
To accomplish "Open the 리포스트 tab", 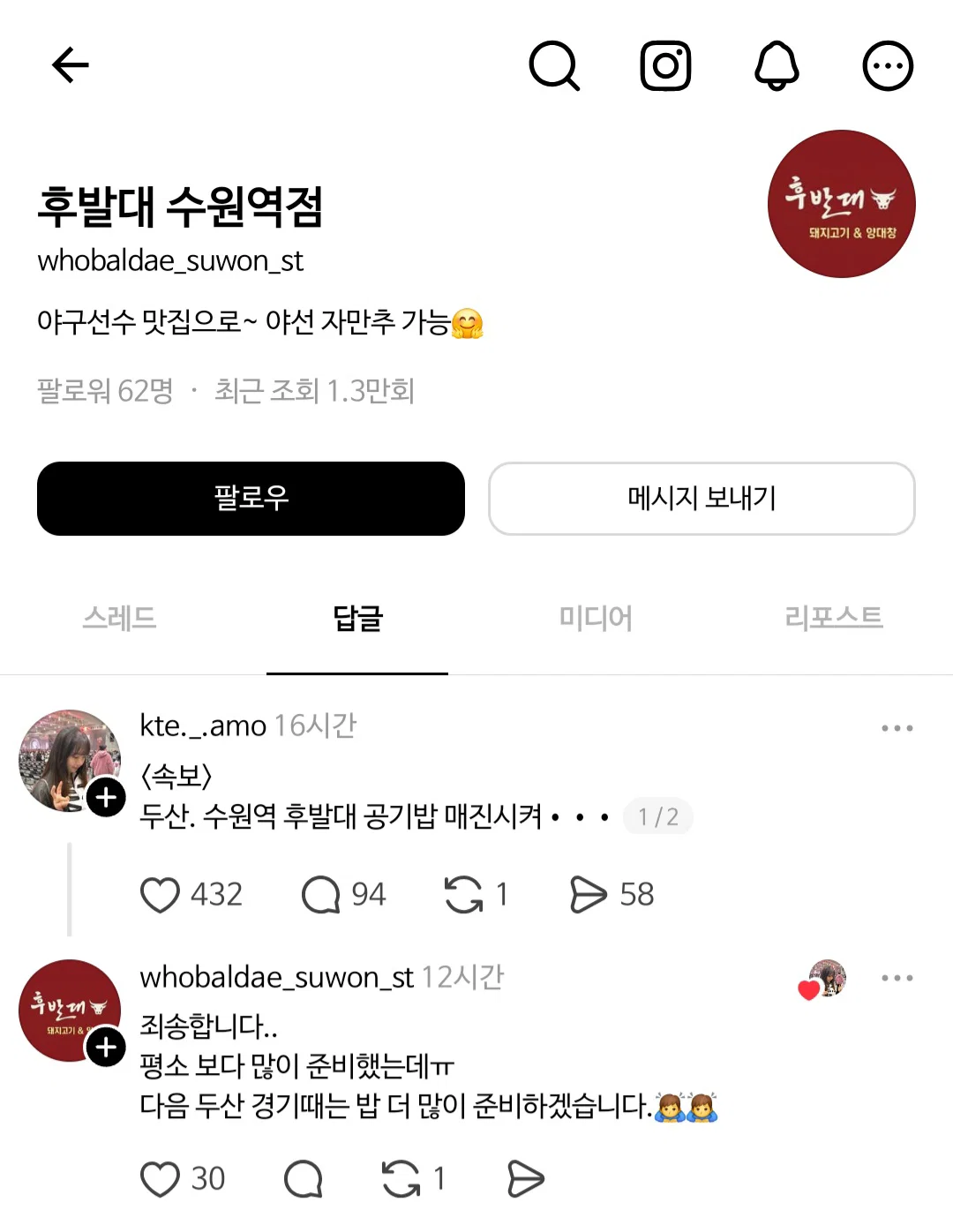I will [x=834, y=618].
